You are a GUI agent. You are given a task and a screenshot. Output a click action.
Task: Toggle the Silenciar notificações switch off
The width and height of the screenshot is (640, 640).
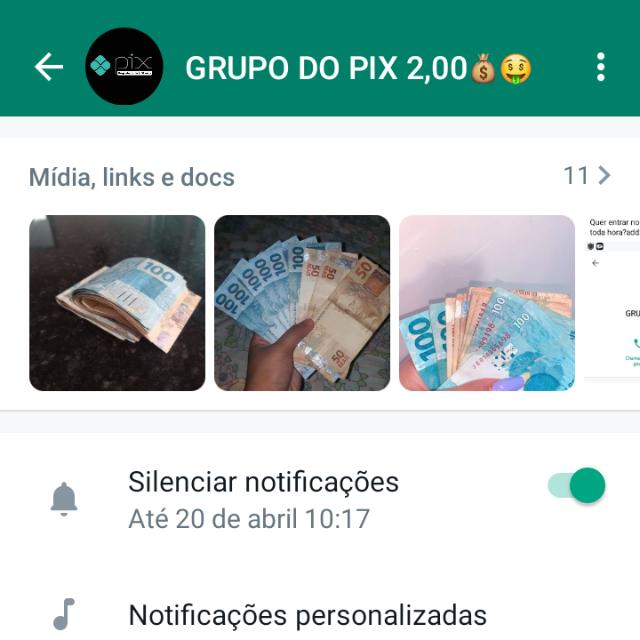pos(576,485)
